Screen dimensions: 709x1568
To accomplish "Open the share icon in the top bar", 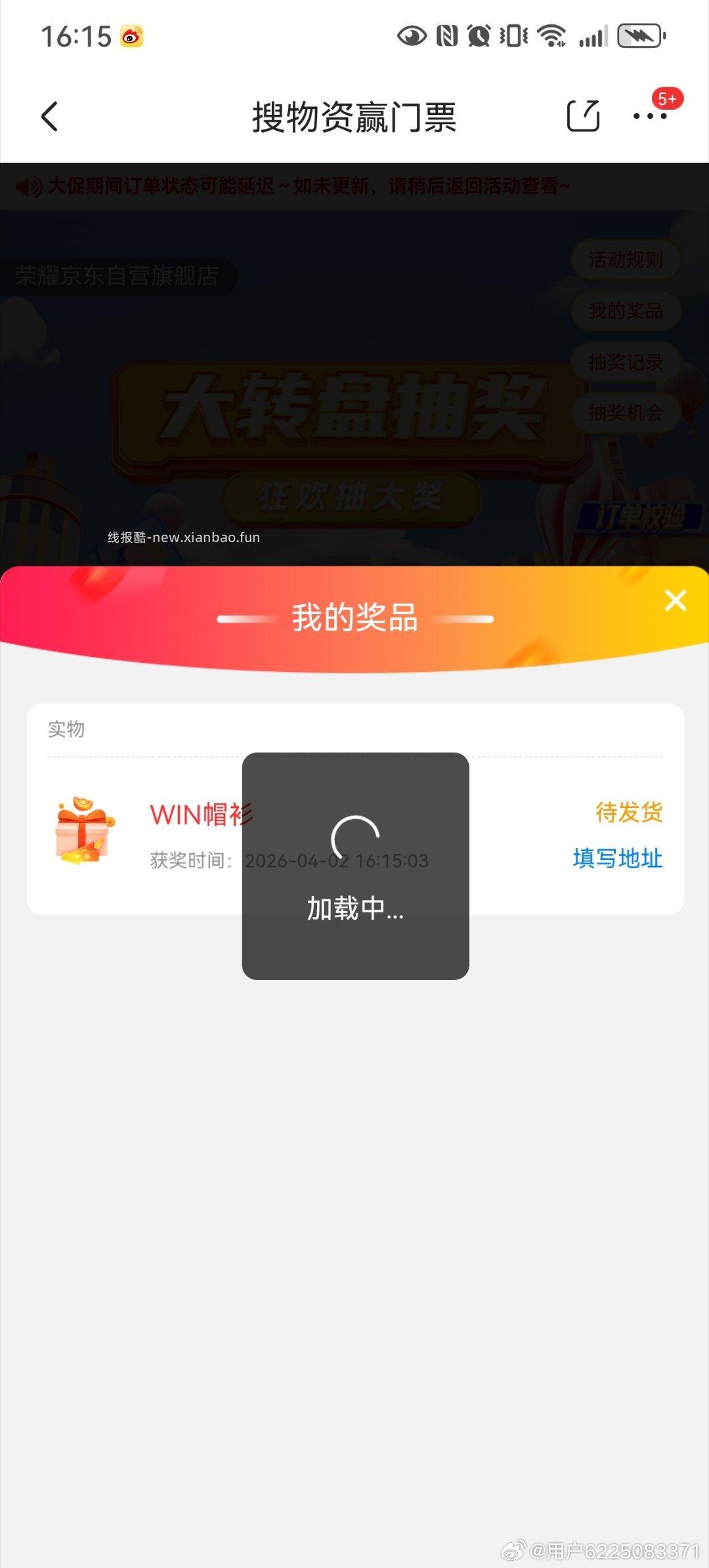I will (x=584, y=116).
